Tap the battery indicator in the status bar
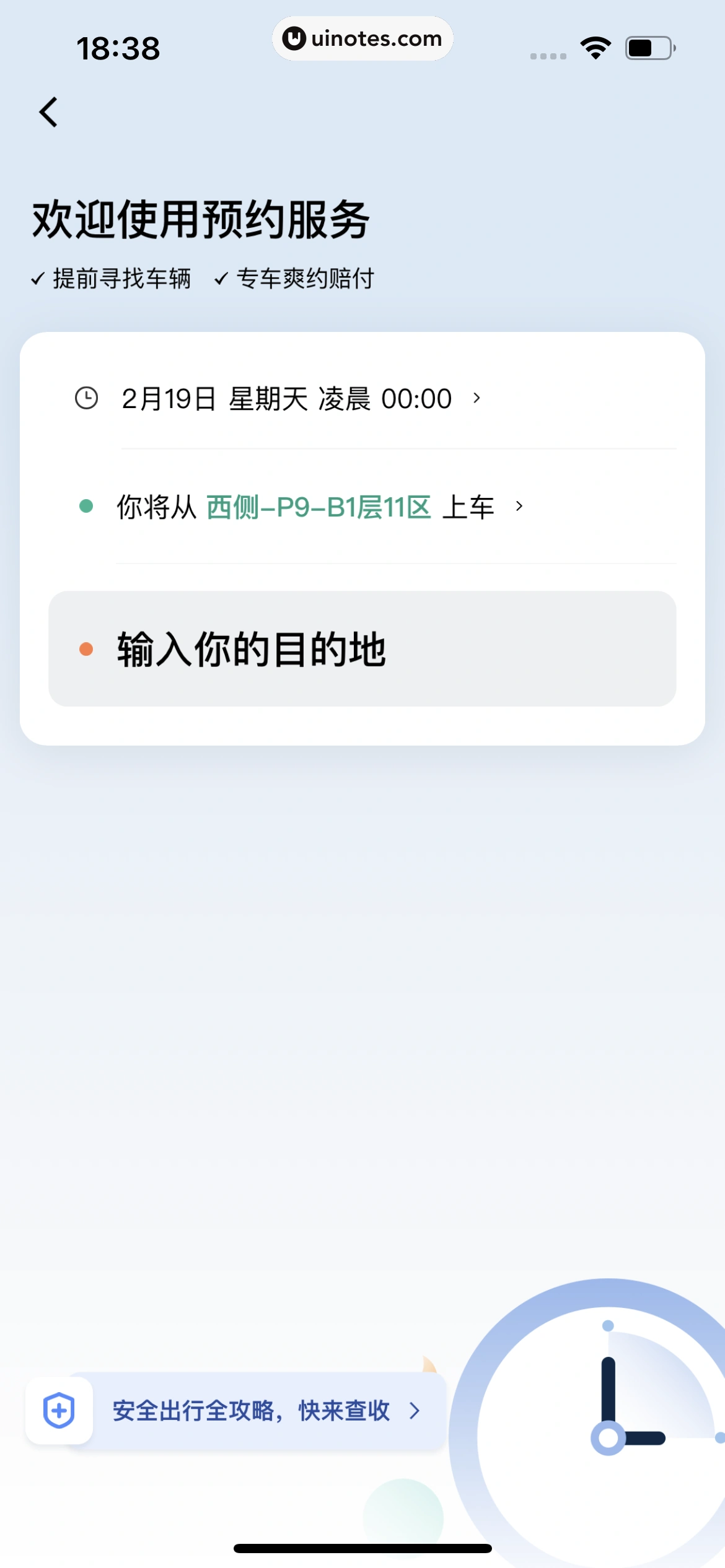 (649, 46)
